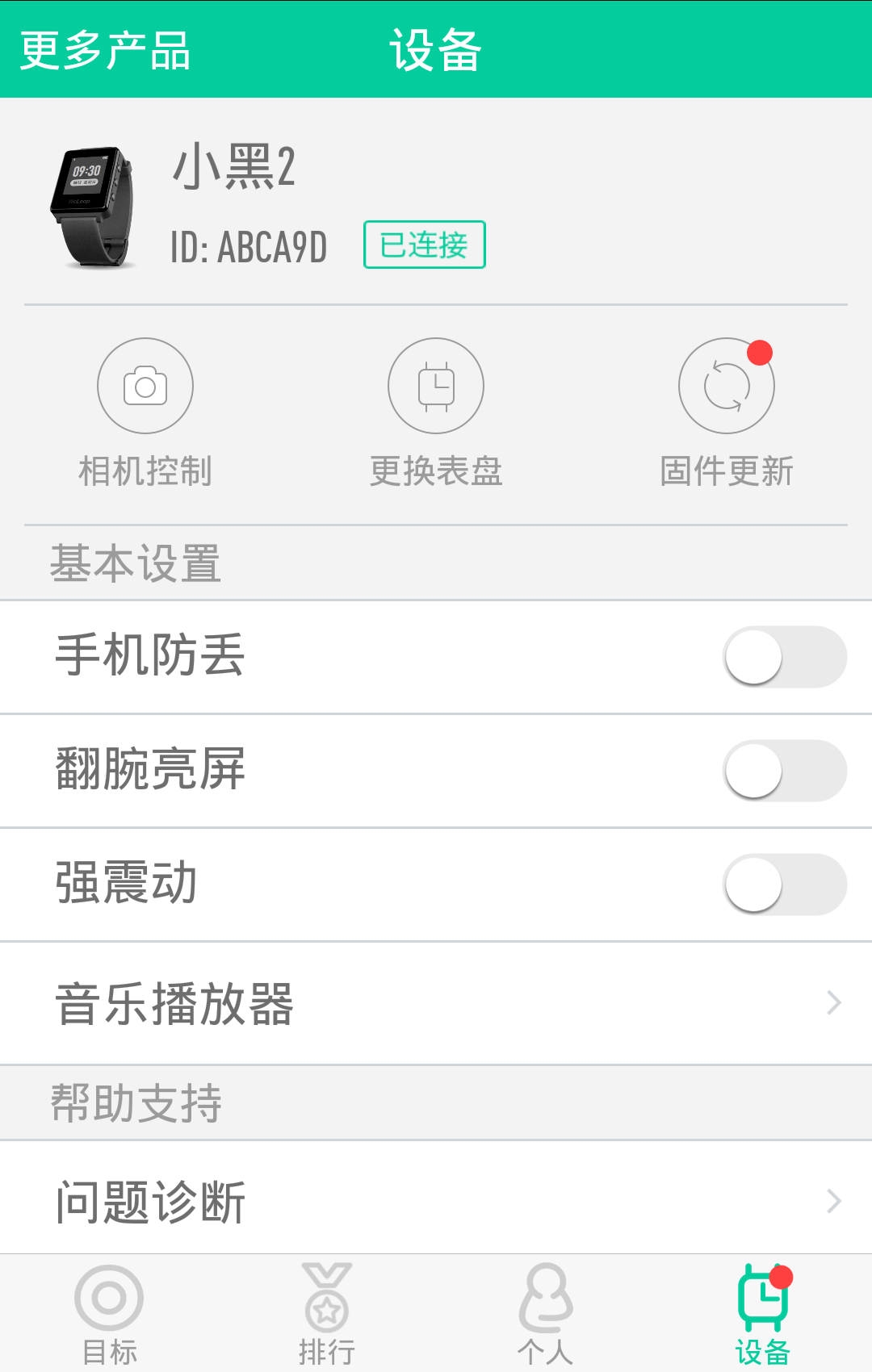872x1372 pixels.
Task: Open 问题诊断 under help support
Action: [x=436, y=1201]
